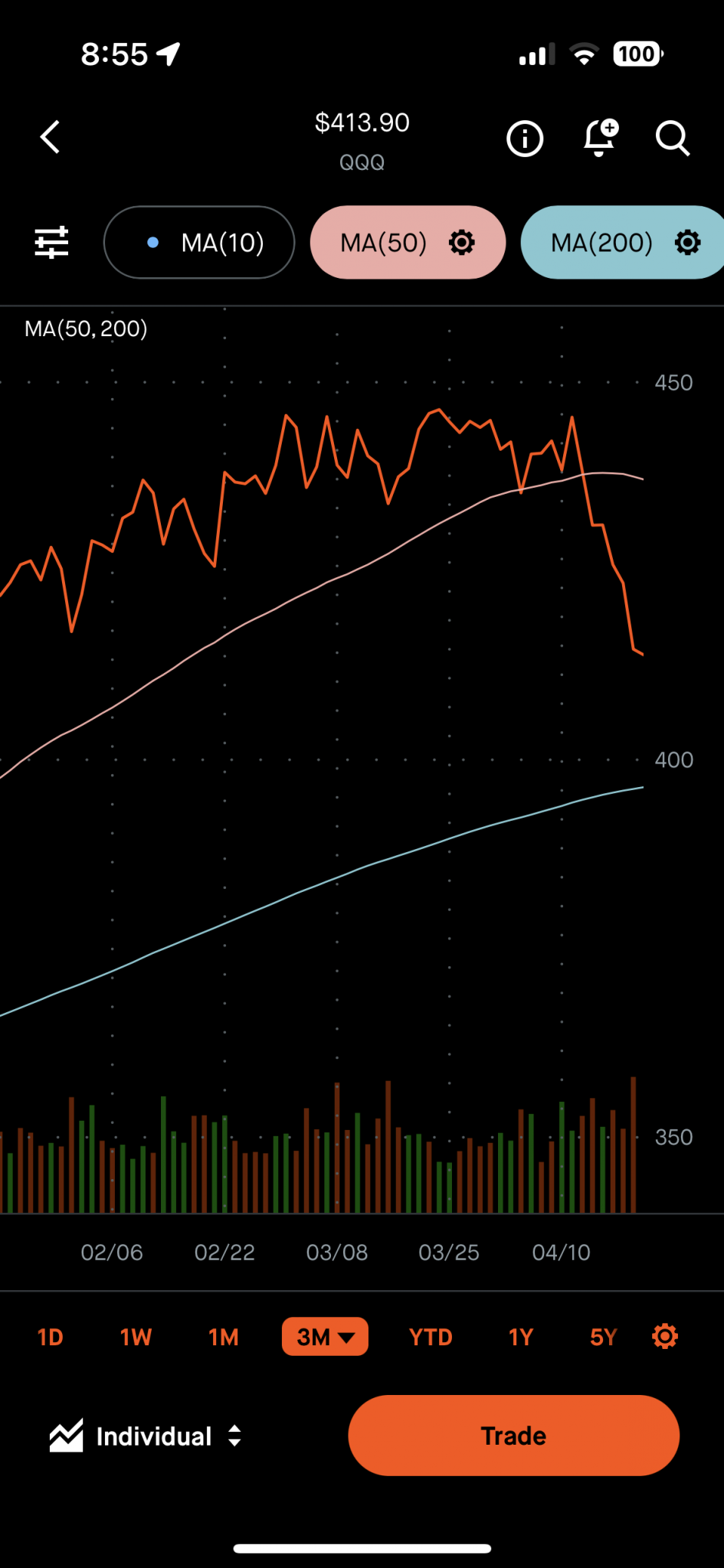Open settings gear on MA(200) chip
The width and height of the screenshot is (724, 1568).
[687, 243]
